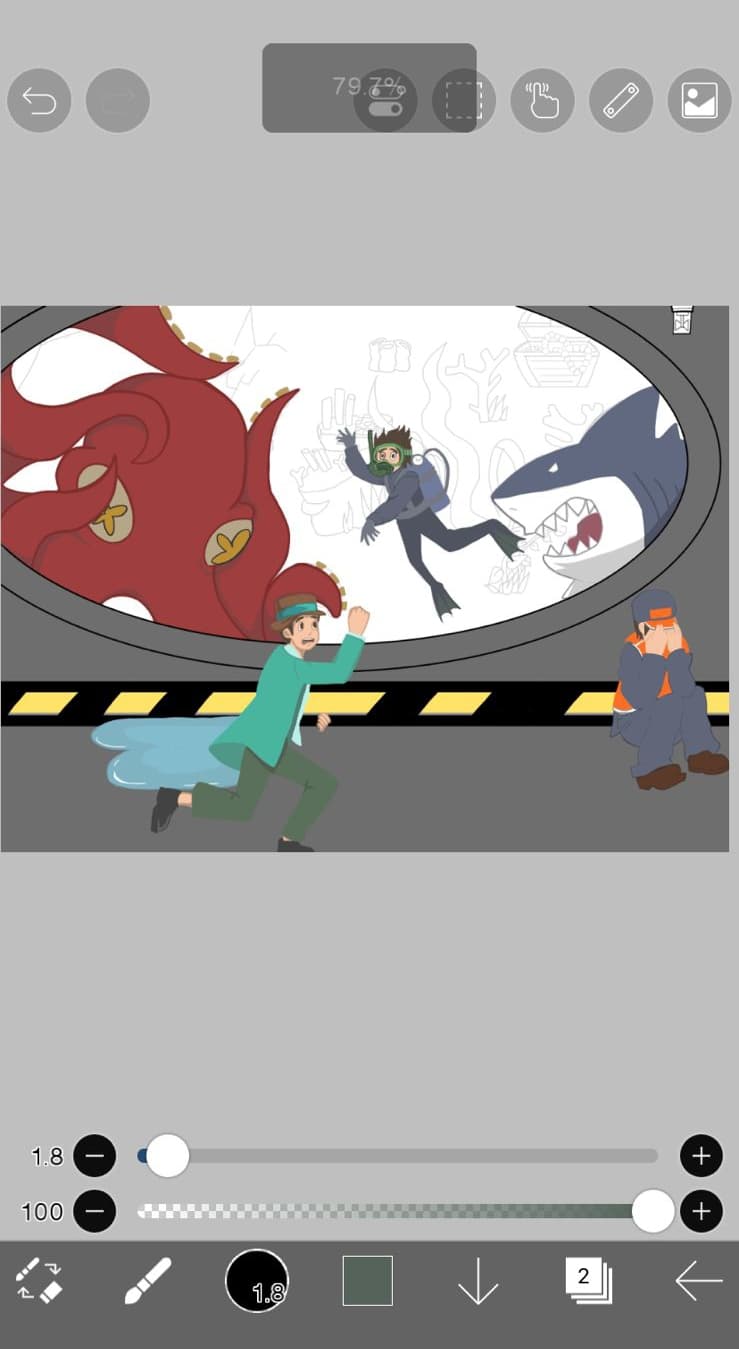Open brush size 1.8 settings
739x1349 pixels.
[257, 1281]
